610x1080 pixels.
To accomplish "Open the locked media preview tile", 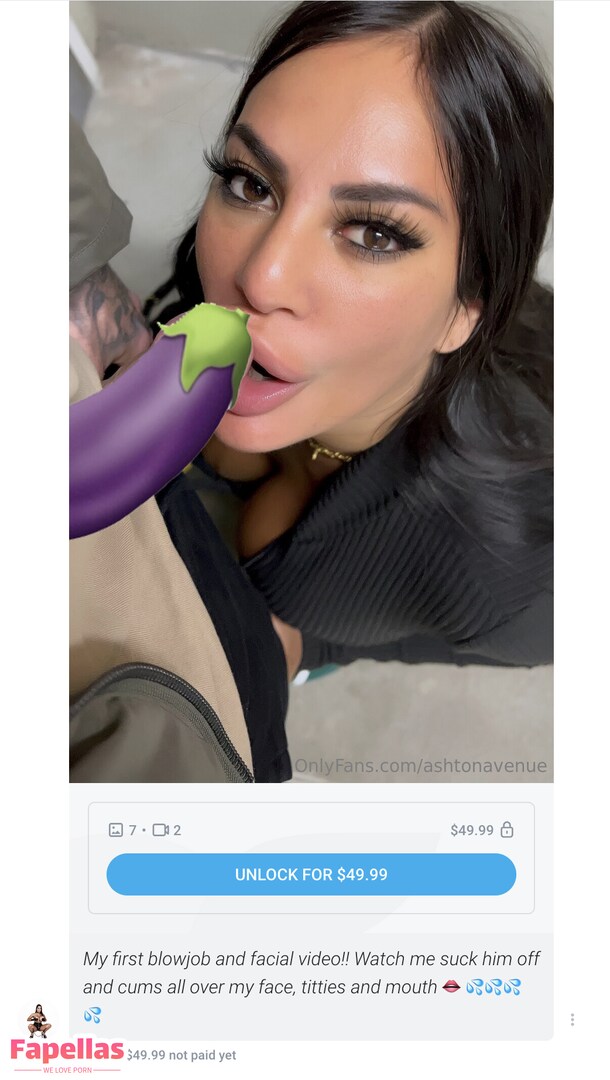I will (x=311, y=391).
